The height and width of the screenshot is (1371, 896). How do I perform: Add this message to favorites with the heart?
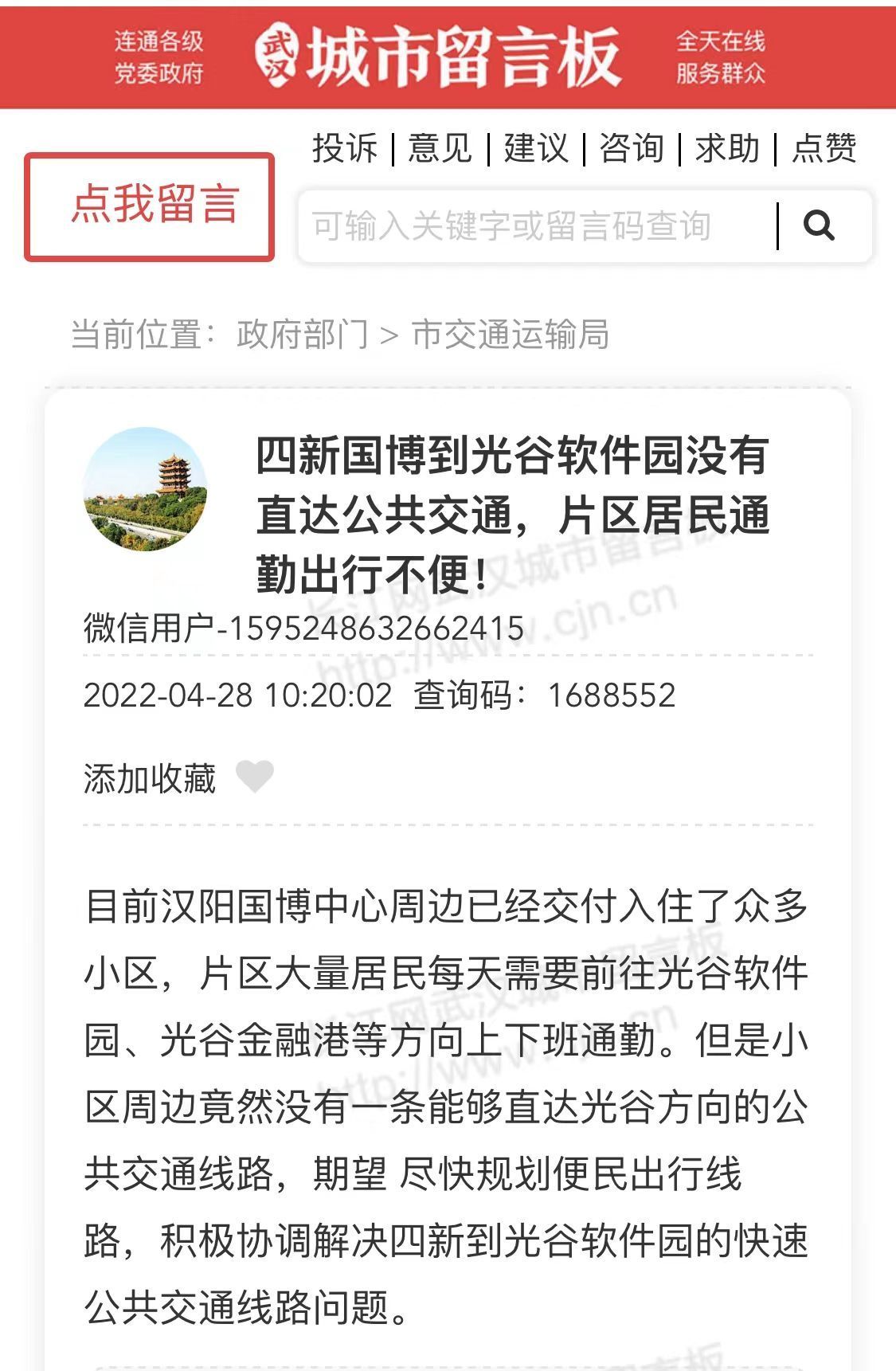click(255, 777)
